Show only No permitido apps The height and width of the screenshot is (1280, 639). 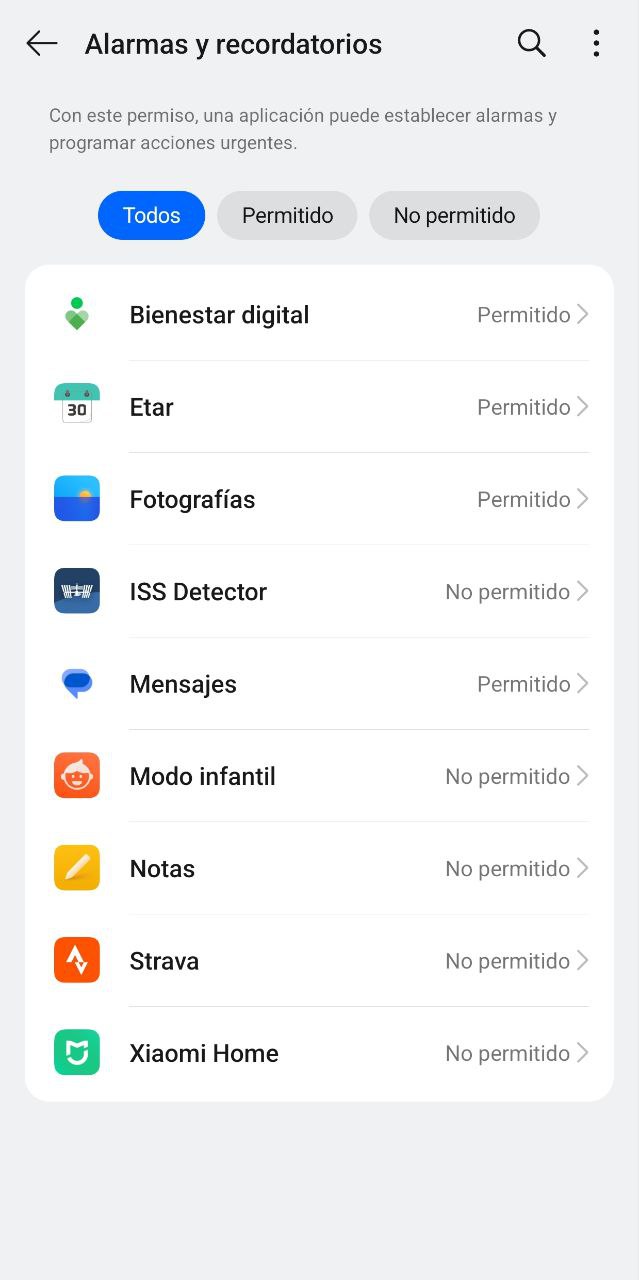[454, 215]
